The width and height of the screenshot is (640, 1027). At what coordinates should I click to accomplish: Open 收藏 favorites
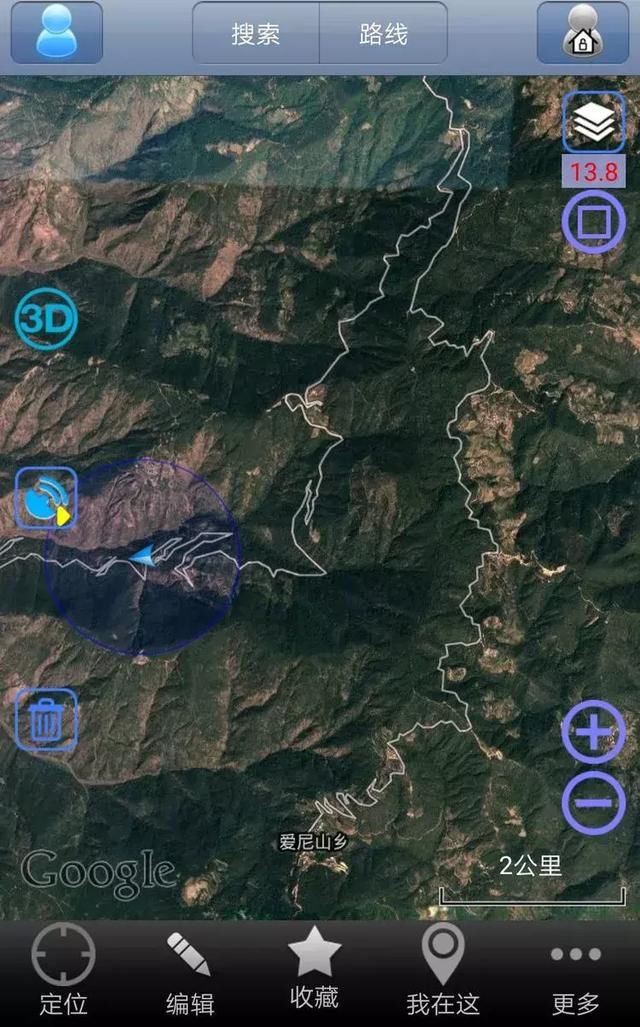tap(314, 968)
